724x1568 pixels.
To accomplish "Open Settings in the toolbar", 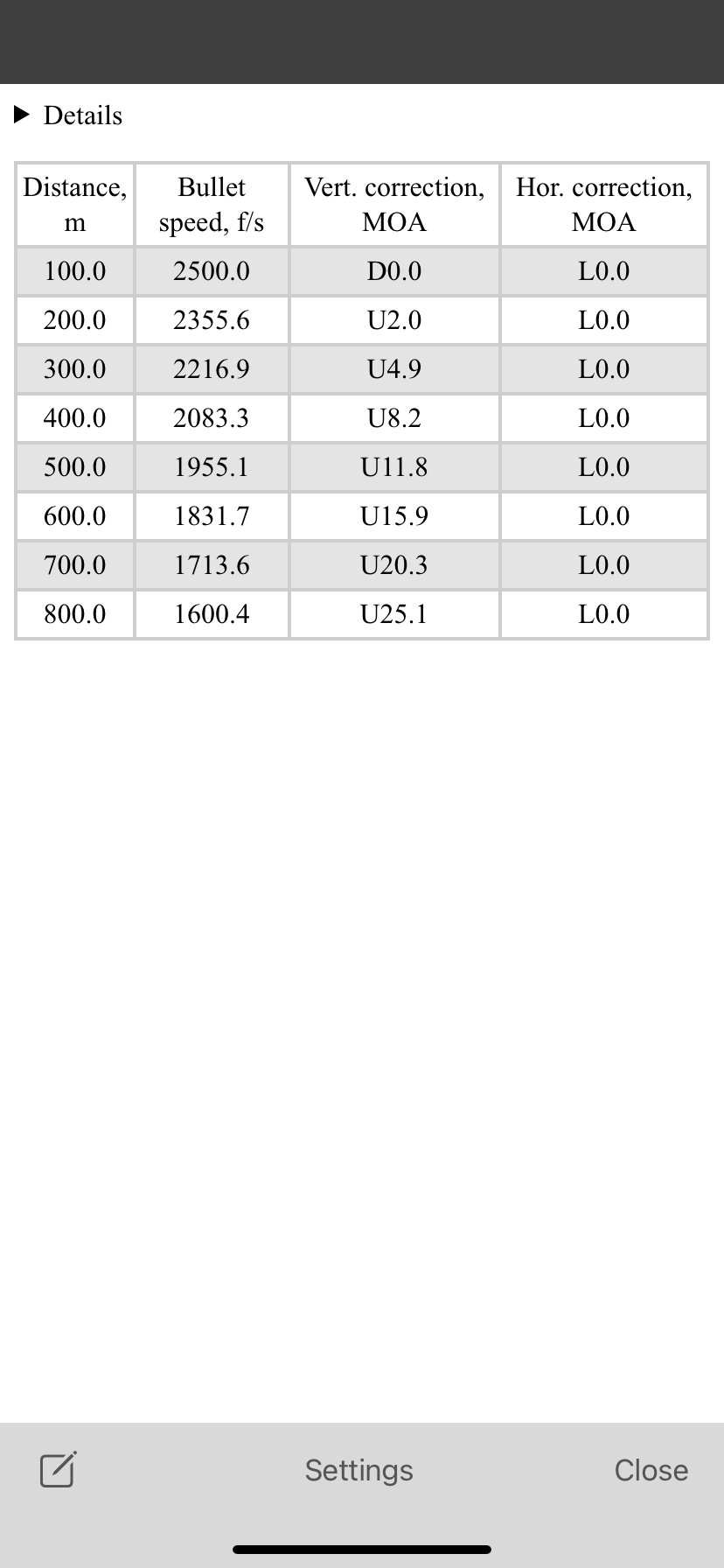I will pos(359,1470).
